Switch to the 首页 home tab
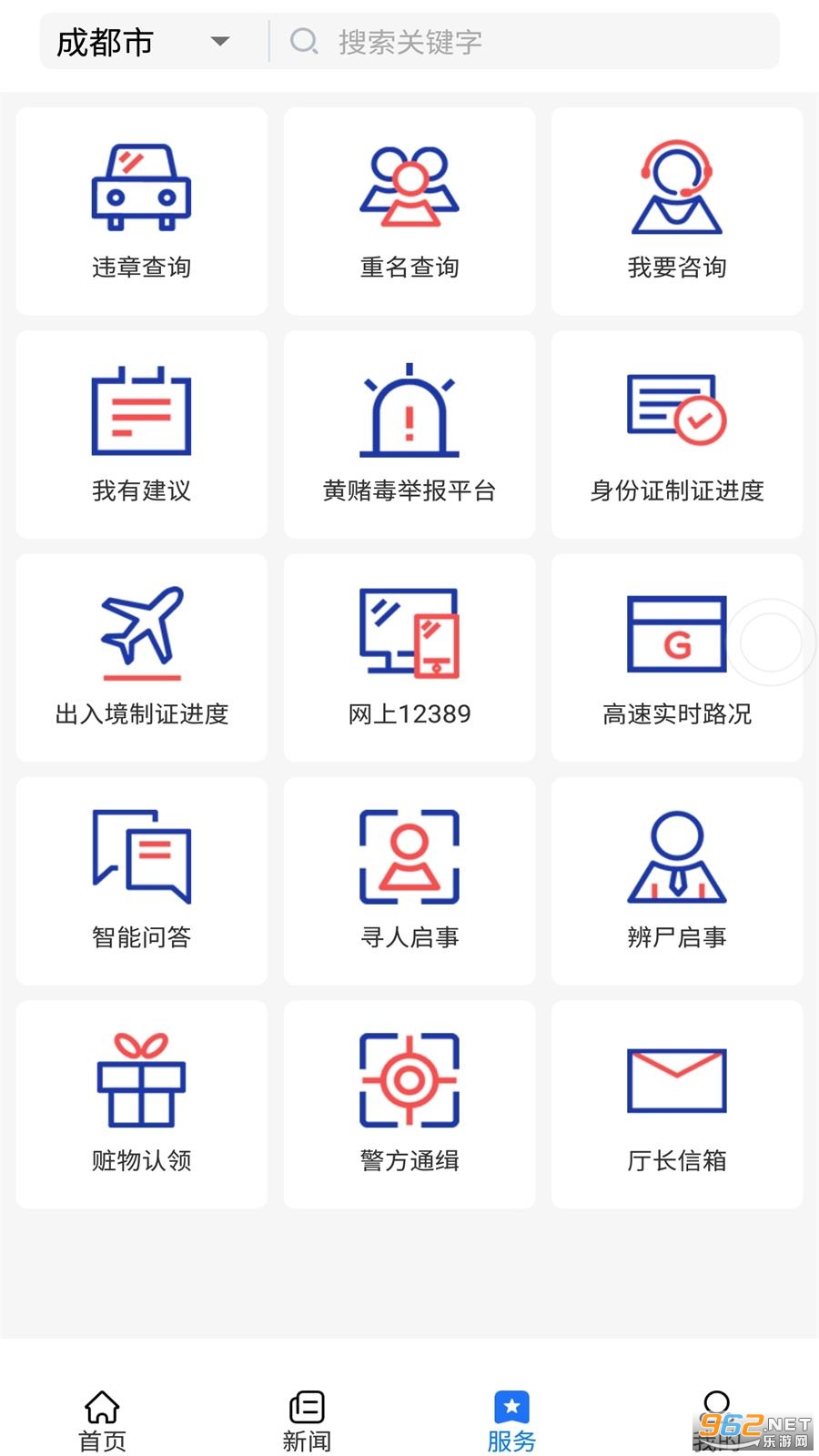Image resolution: width=819 pixels, height=1456 pixels. [x=102, y=1421]
